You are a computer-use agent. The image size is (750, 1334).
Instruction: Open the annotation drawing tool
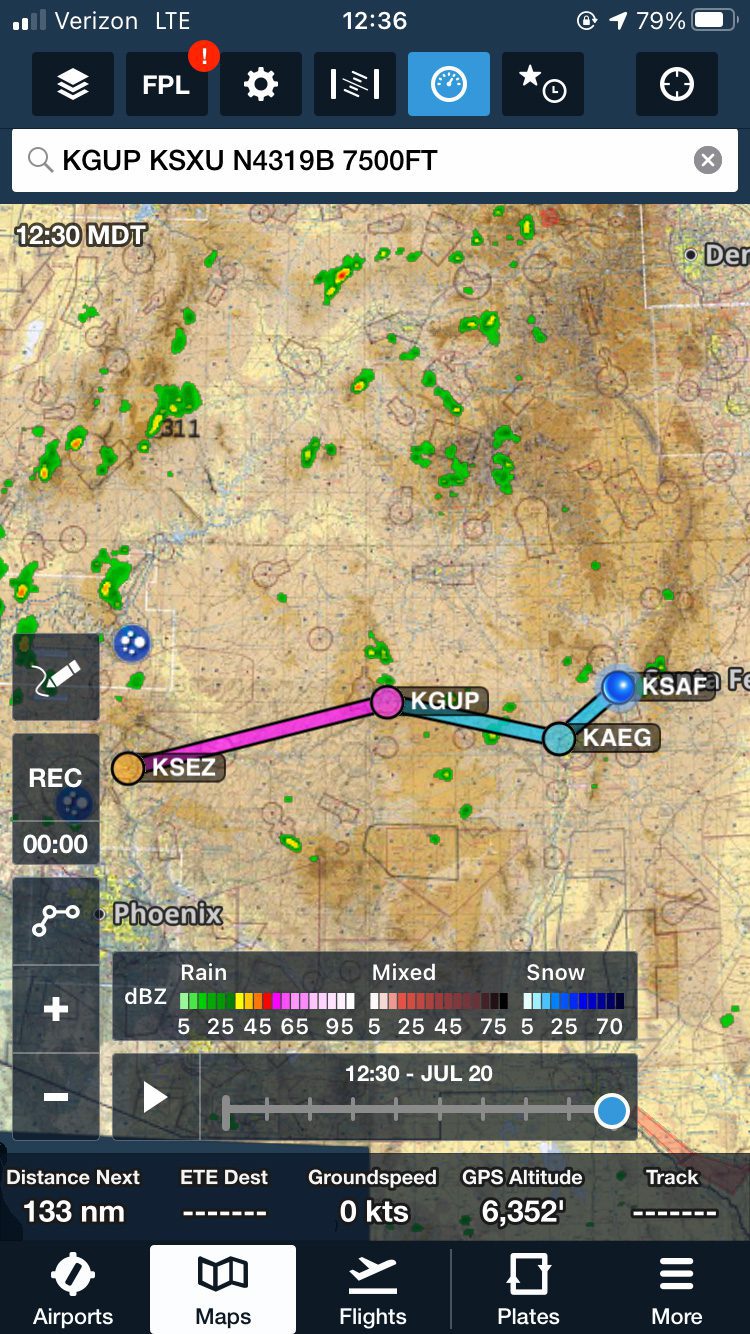coord(56,677)
